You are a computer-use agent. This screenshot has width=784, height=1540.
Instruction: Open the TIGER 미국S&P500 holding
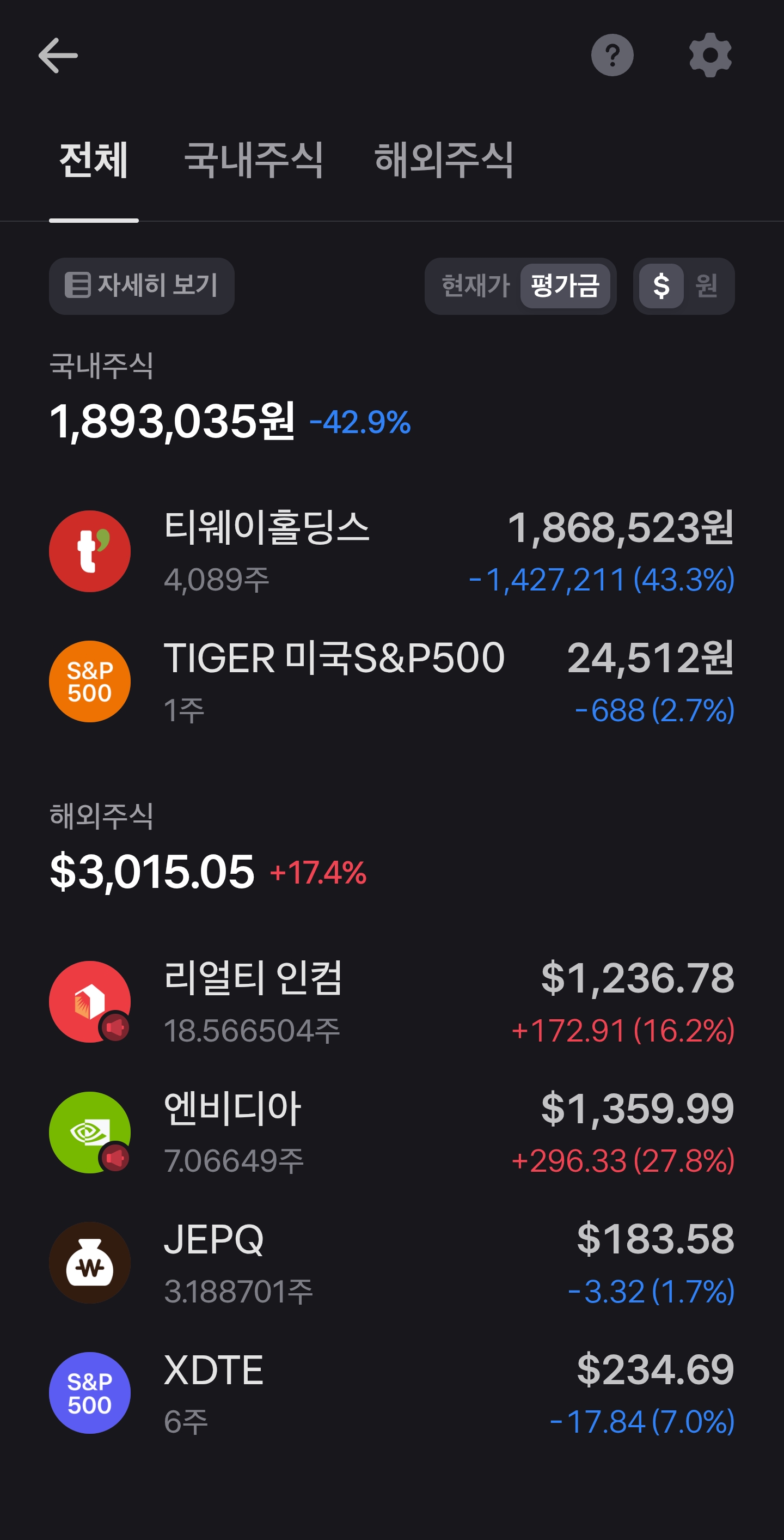pyautogui.click(x=392, y=681)
